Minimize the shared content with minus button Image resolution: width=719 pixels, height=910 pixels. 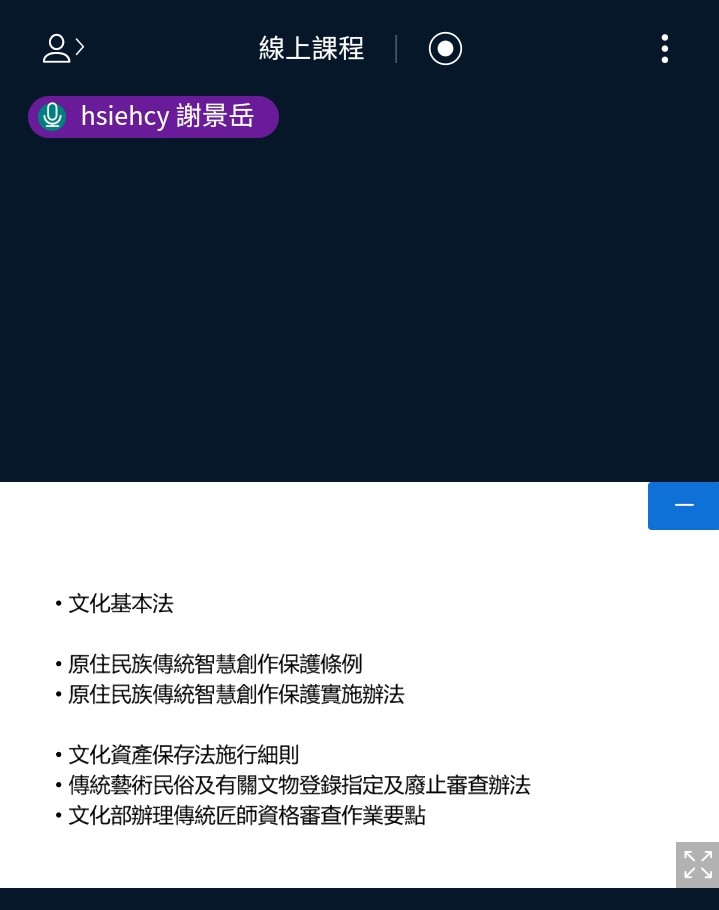click(x=684, y=506)
